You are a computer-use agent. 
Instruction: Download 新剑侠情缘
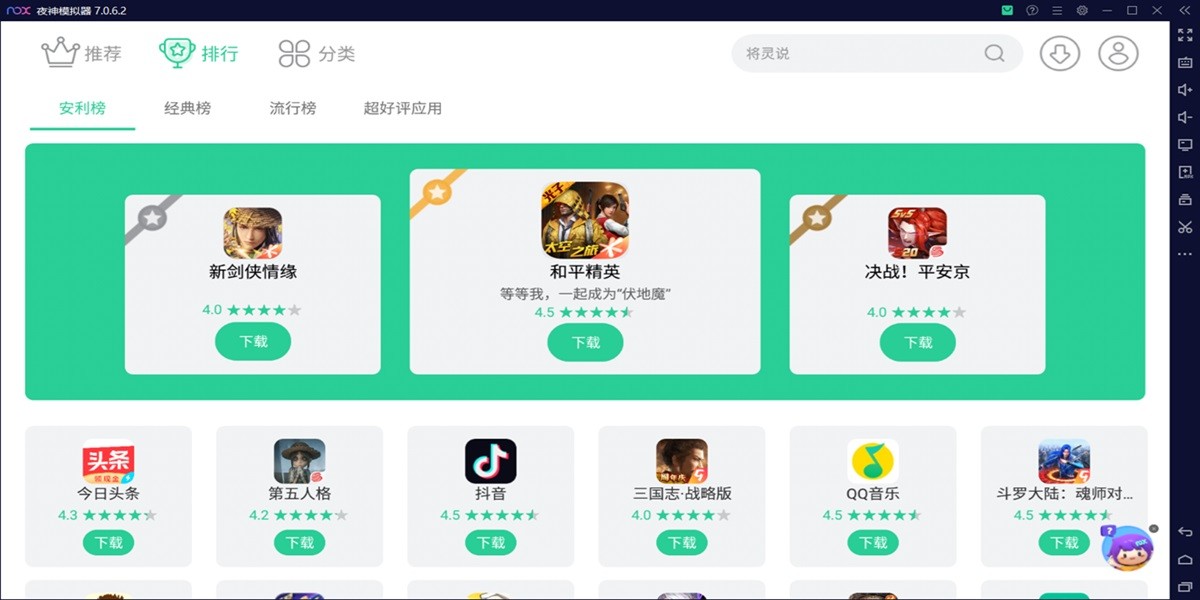pyautogui.click(x=253, y=342)
